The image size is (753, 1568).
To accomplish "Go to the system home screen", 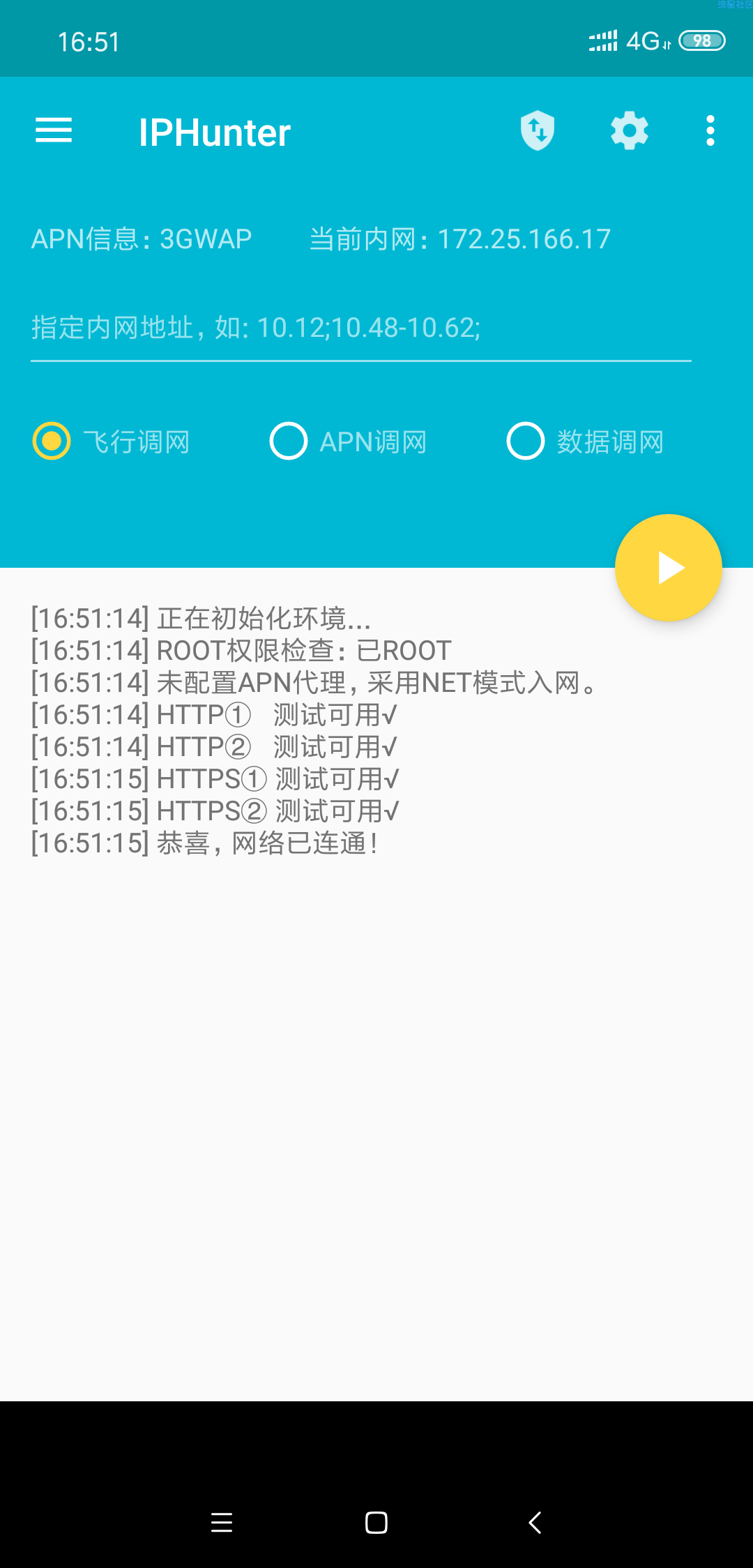I will click(376, 1523).
